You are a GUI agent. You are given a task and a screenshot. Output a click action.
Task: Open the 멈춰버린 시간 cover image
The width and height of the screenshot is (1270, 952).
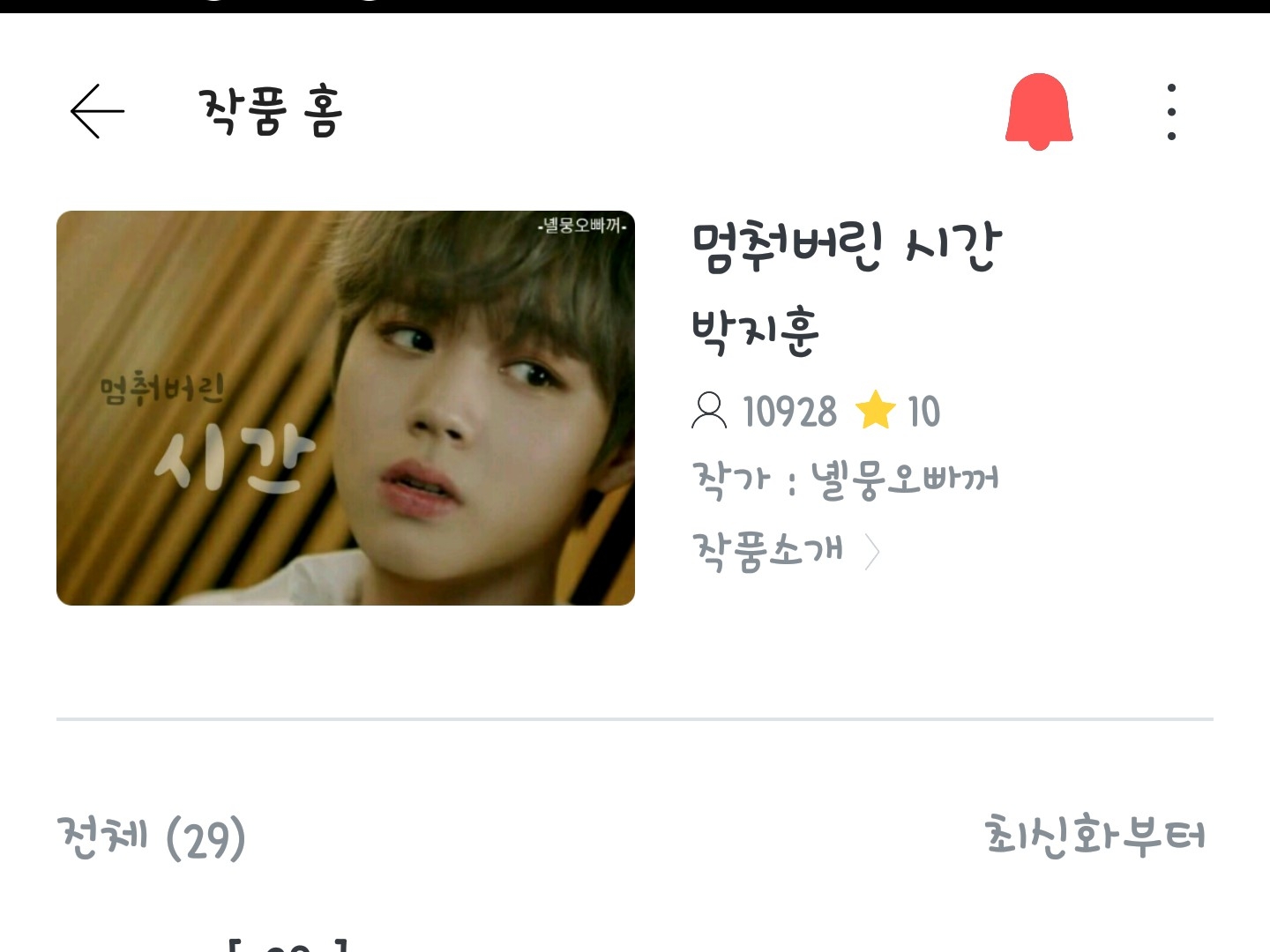coord(346,408)
